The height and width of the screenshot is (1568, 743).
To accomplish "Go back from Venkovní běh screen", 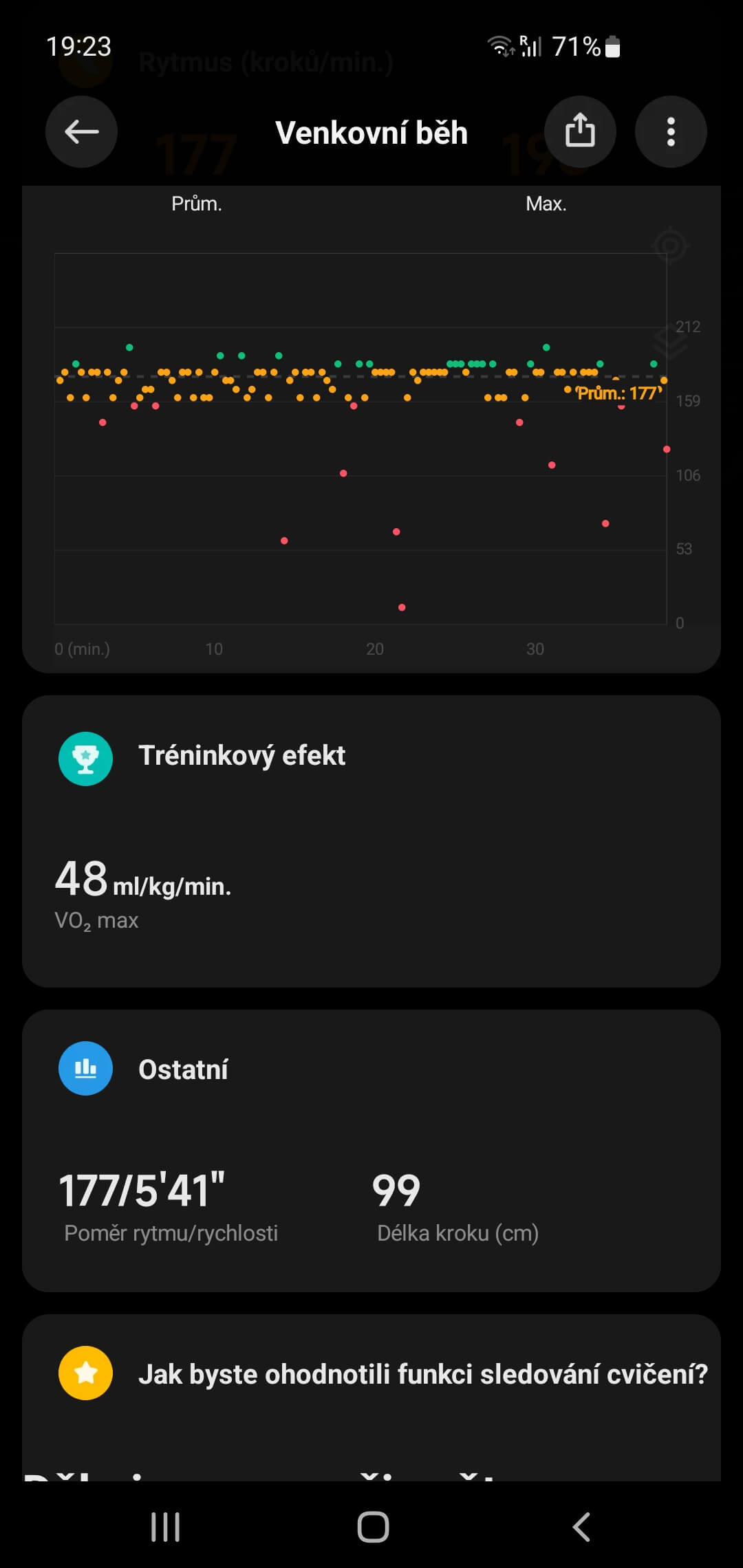I will coord(81,131).
